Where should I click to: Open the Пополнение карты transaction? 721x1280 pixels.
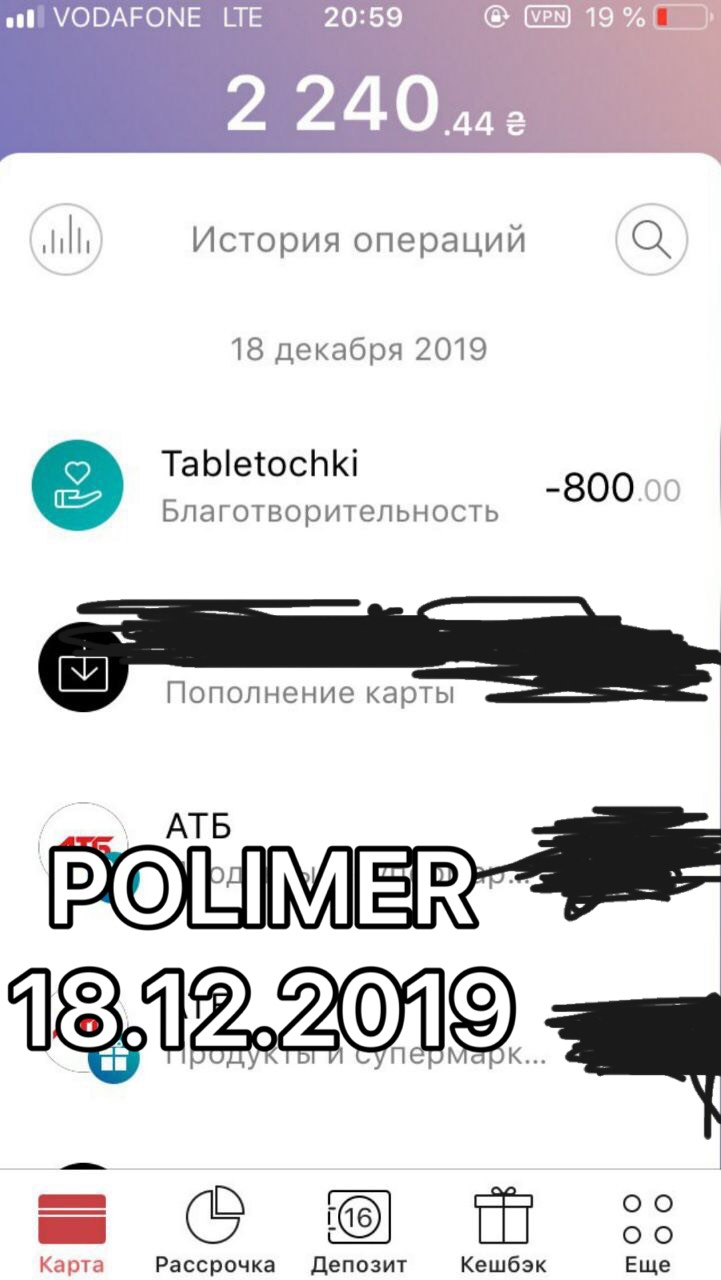tap(360, 665)
